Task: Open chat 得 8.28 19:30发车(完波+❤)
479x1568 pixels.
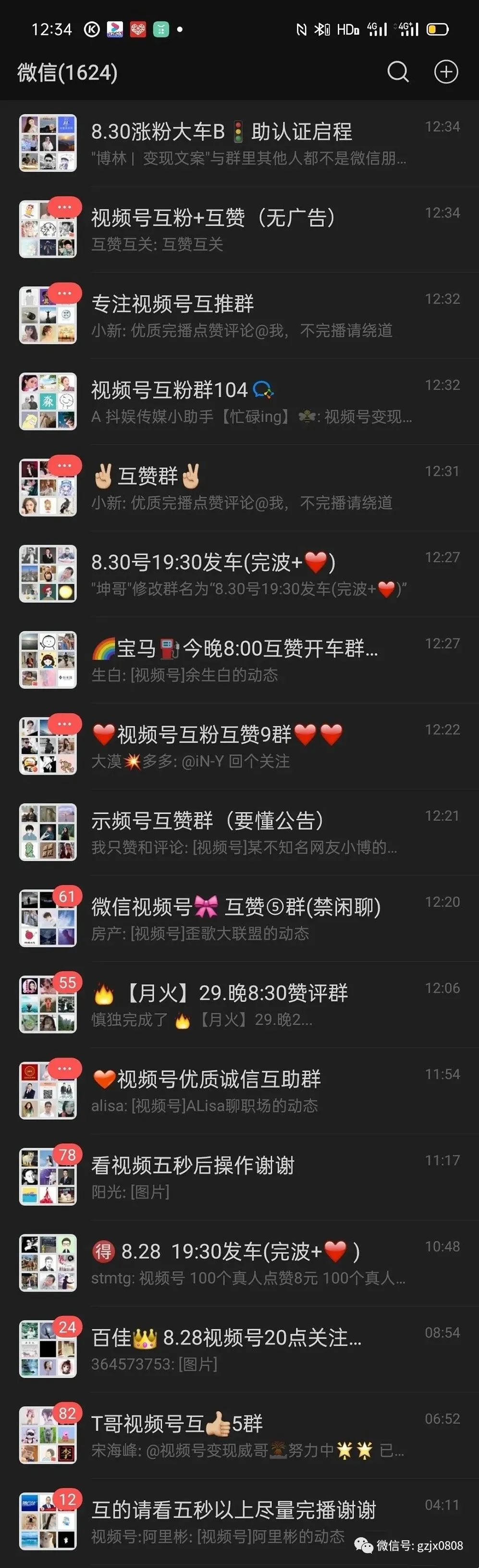Action: pos(244,1263)
